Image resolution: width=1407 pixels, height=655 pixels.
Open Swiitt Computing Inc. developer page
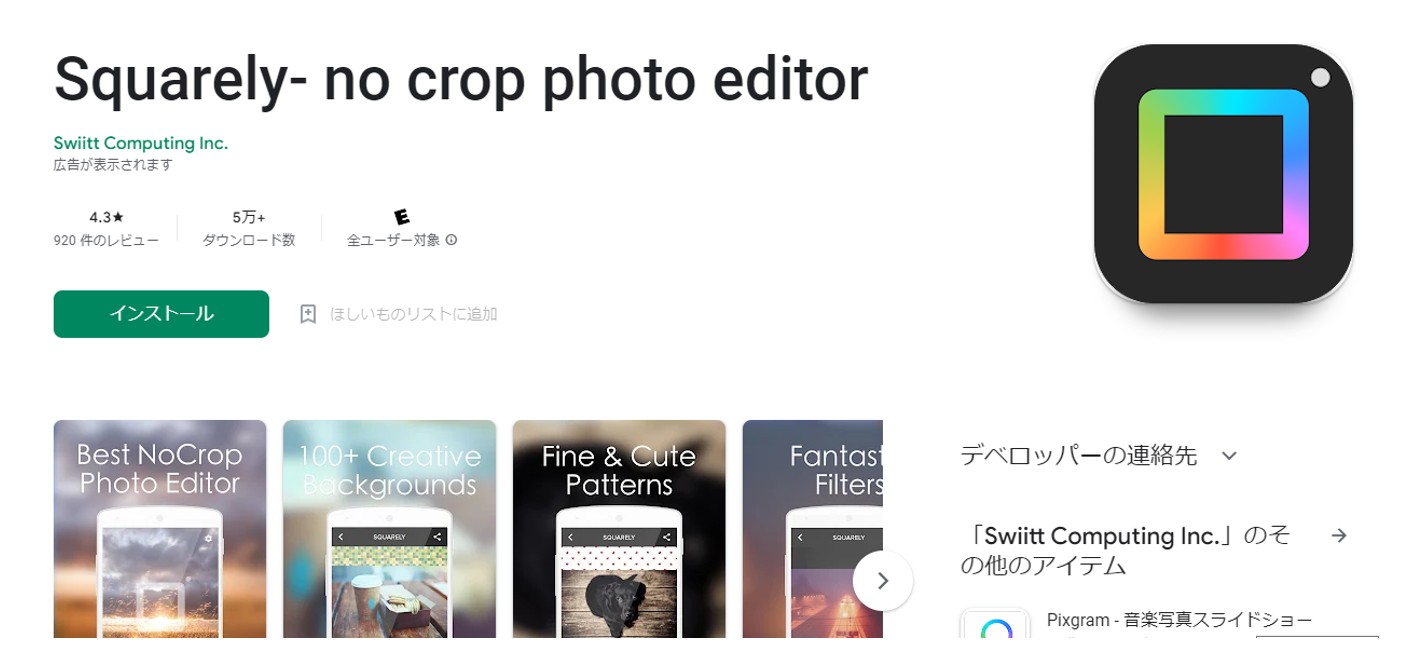pos(141,143)
